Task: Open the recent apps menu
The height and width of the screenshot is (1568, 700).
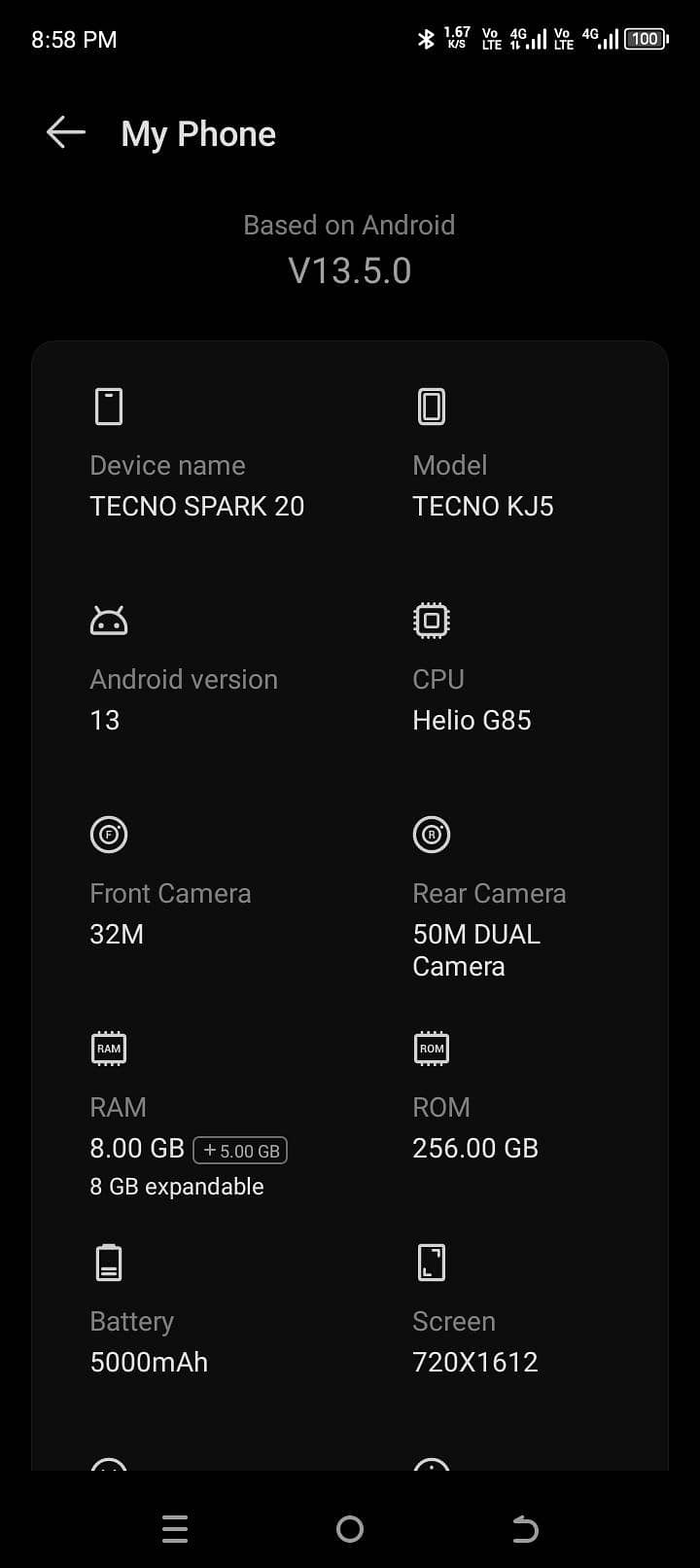Action: tap(175, 1529)
